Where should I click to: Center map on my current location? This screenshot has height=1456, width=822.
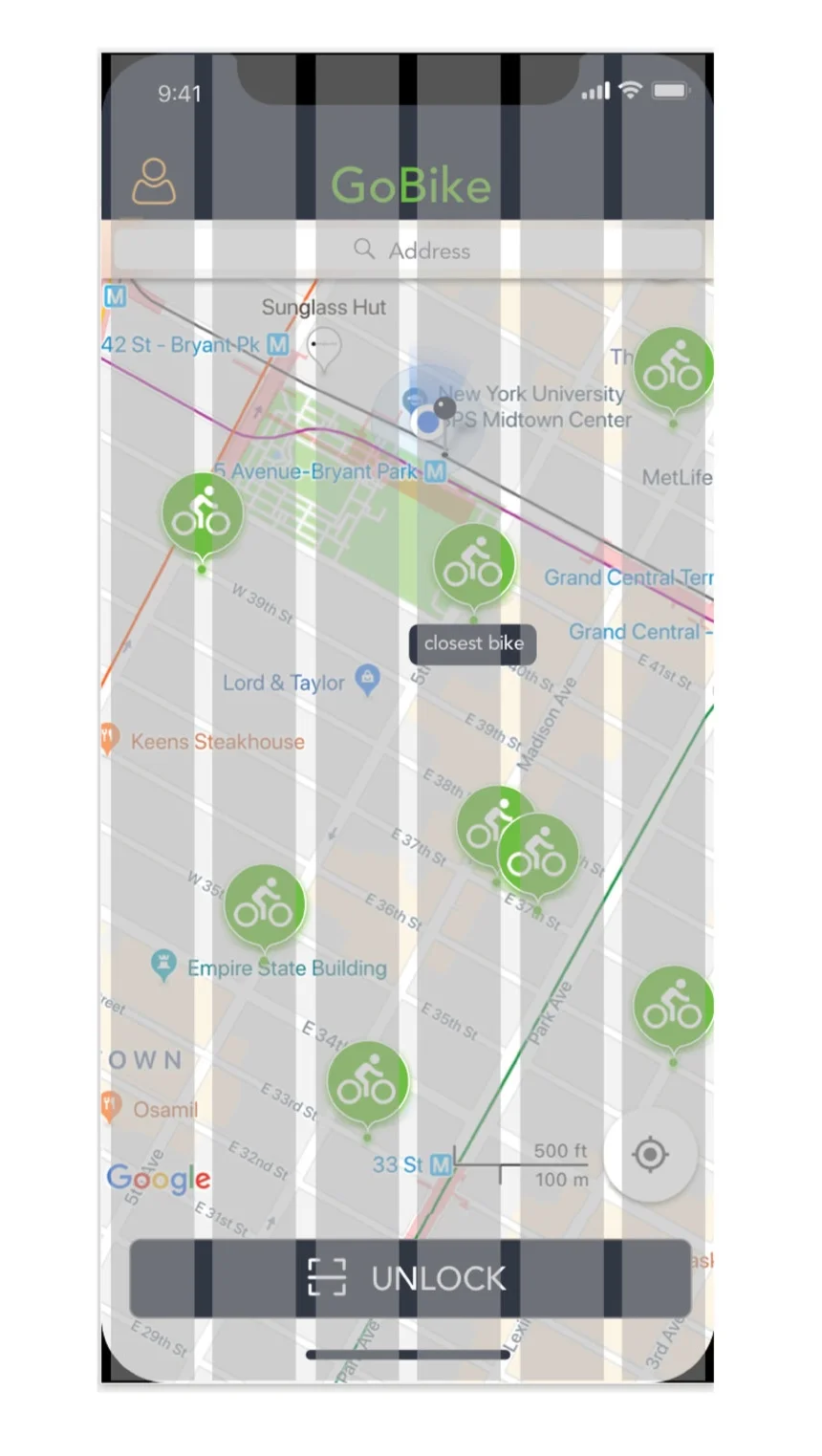pos(650,1155)
